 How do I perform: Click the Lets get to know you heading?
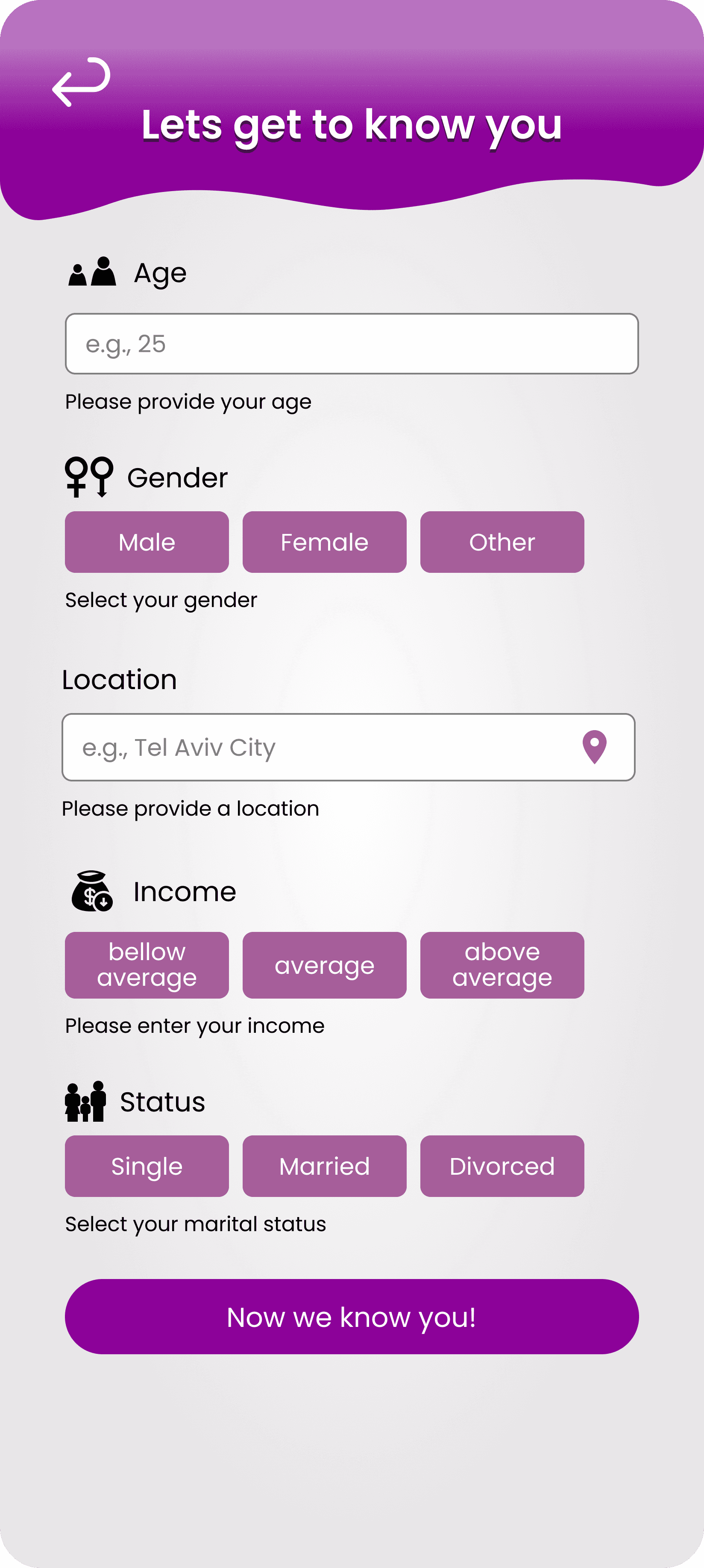(x=352, y=126)
